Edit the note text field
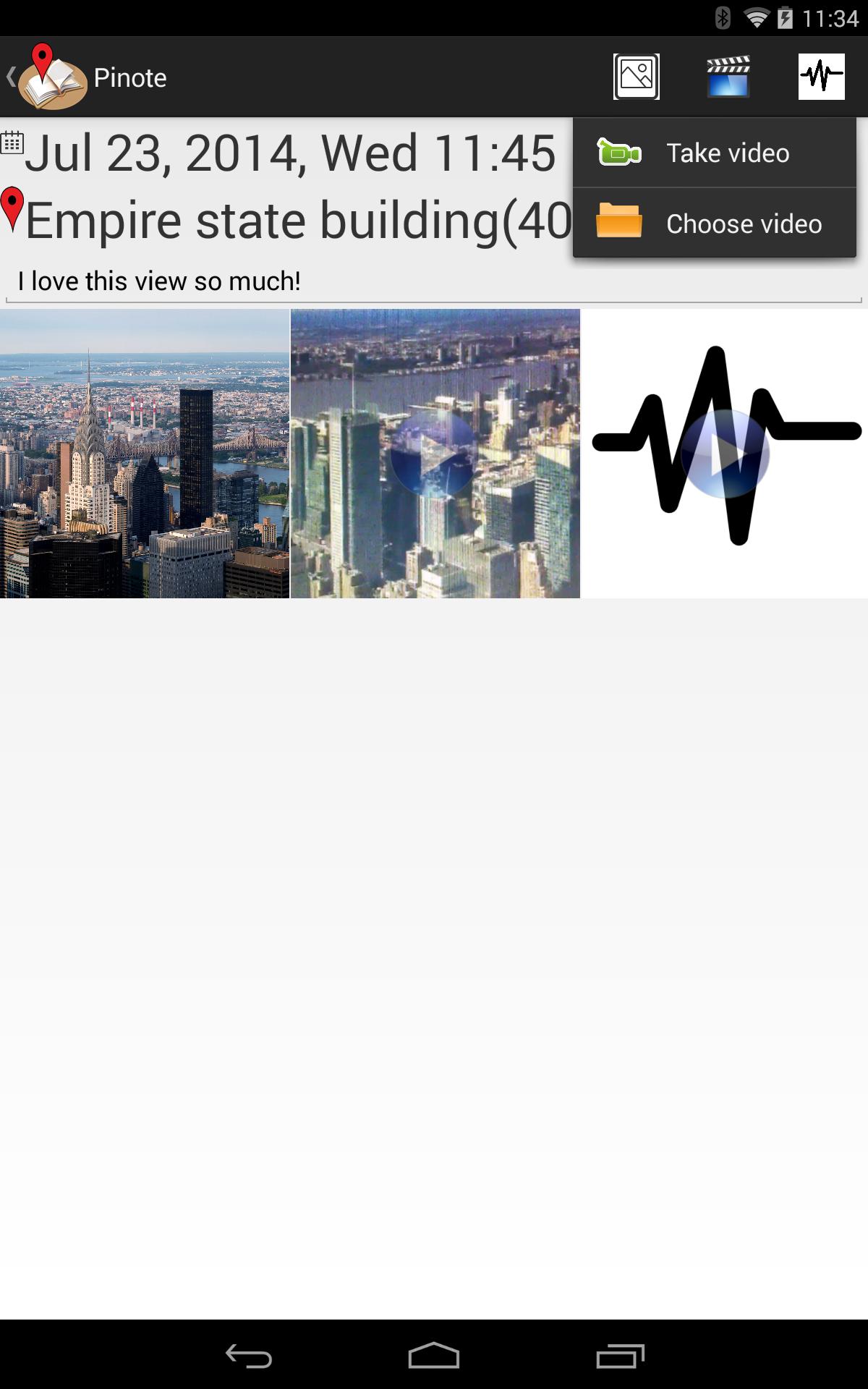This screenshot has height=1389, width=868. 434,281
